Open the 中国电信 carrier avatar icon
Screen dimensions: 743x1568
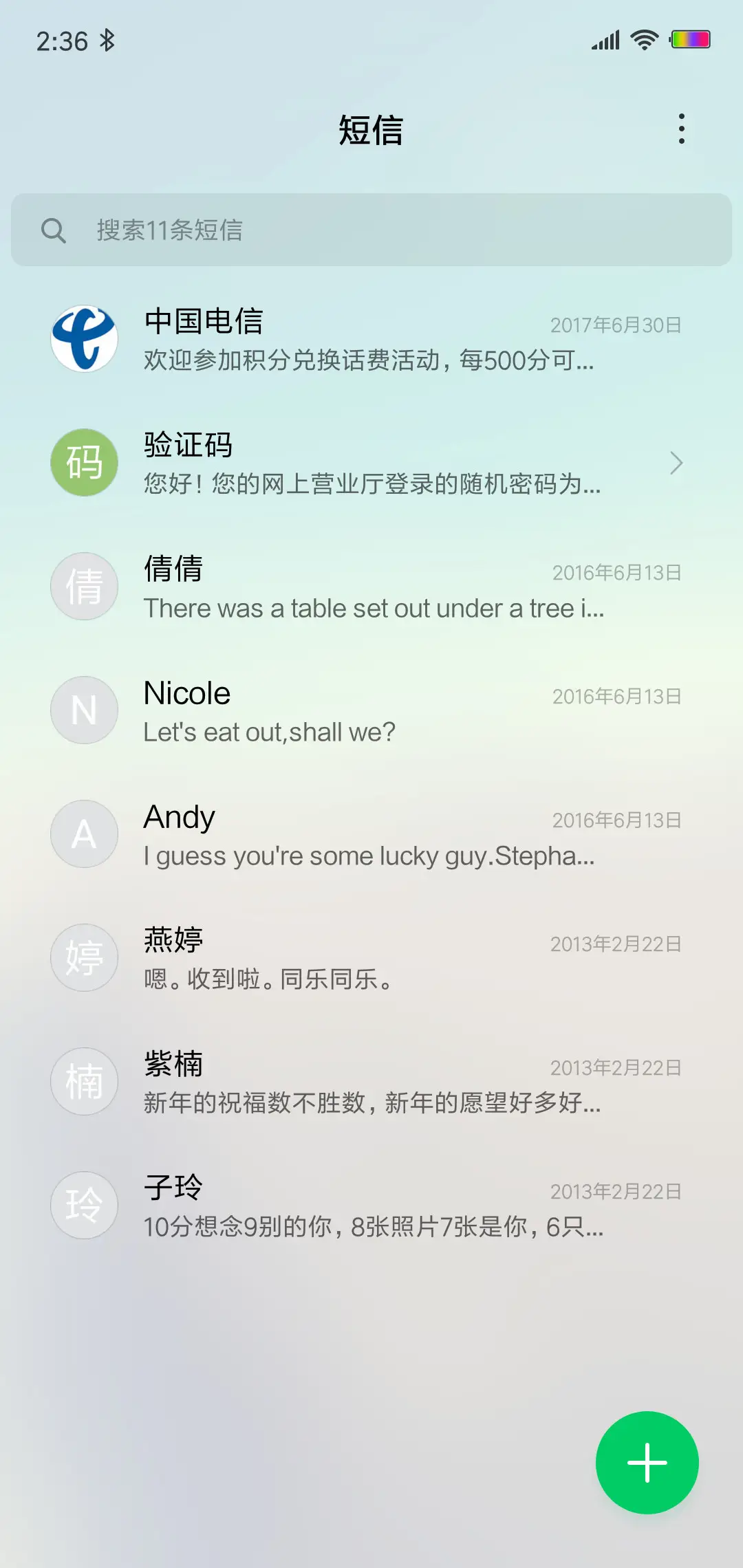click(x=84, y=338)
